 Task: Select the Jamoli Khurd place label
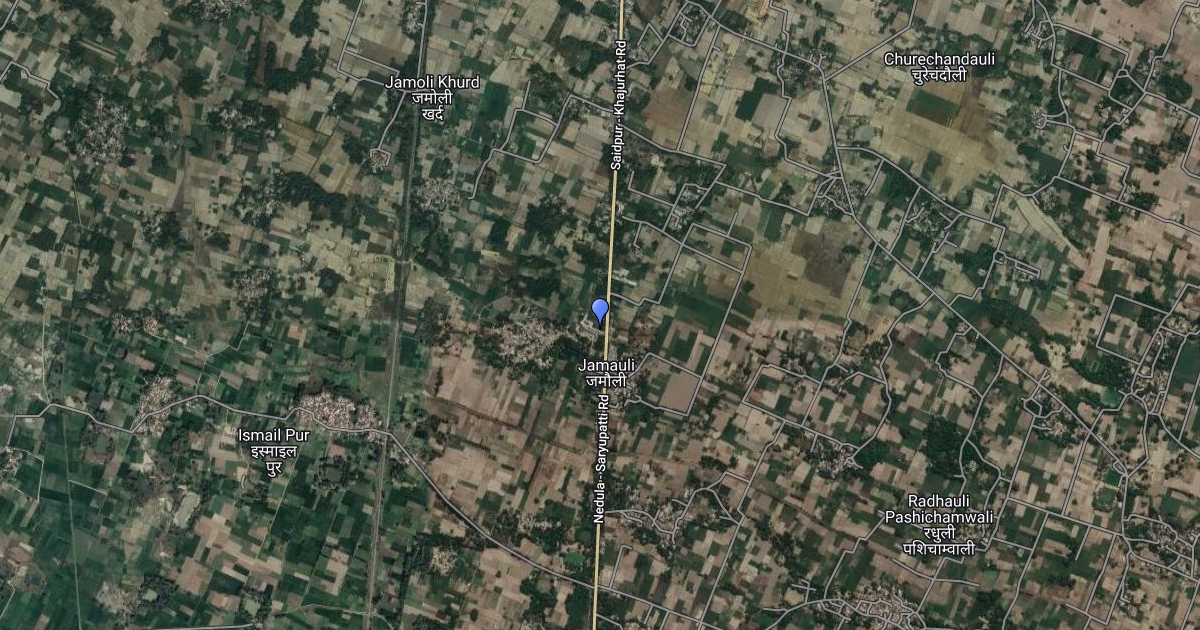tap(432, 97)
